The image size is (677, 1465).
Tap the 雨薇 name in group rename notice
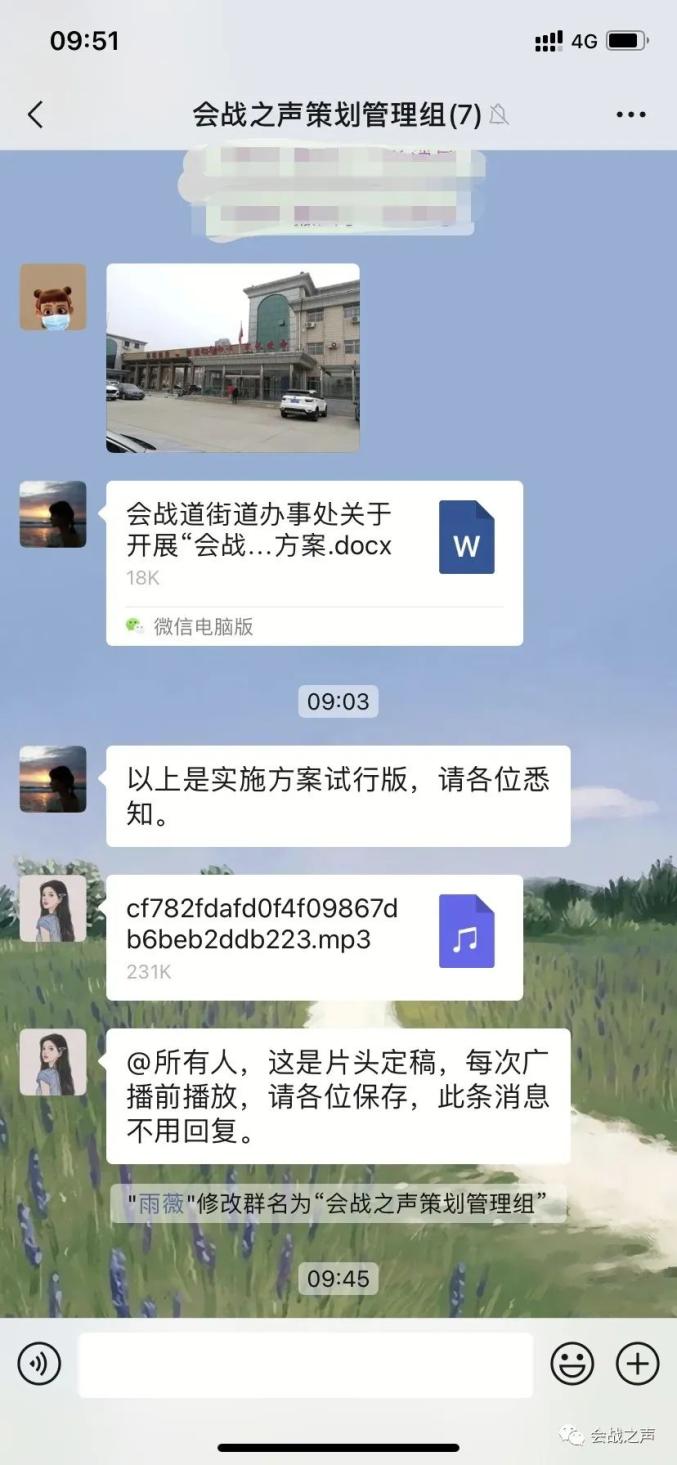pyautogui.click(x=161, y=1203)
